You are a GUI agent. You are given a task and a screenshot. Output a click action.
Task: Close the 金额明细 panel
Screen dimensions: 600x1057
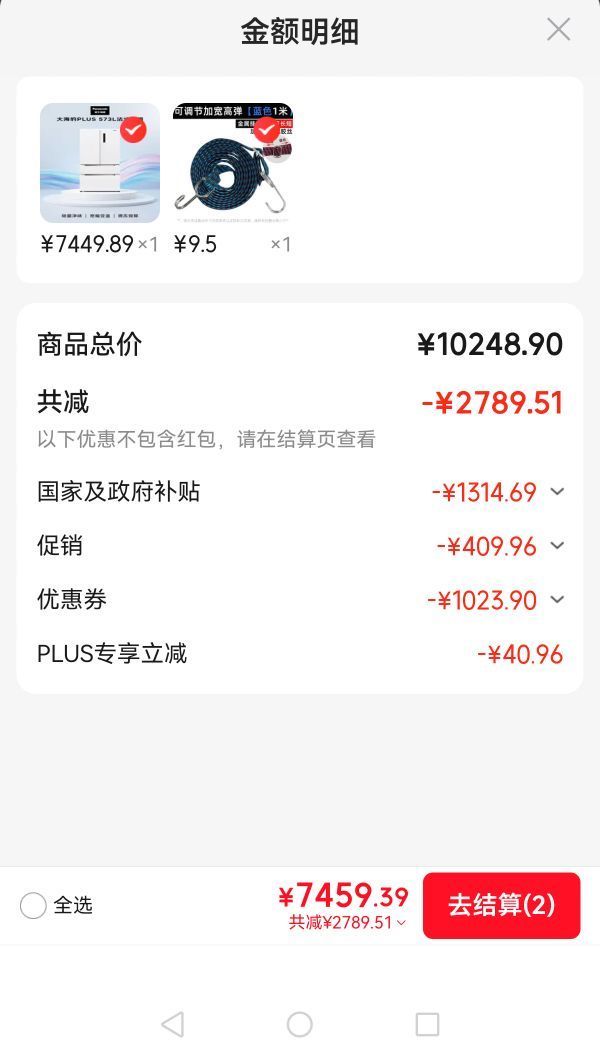click(558, 30)
